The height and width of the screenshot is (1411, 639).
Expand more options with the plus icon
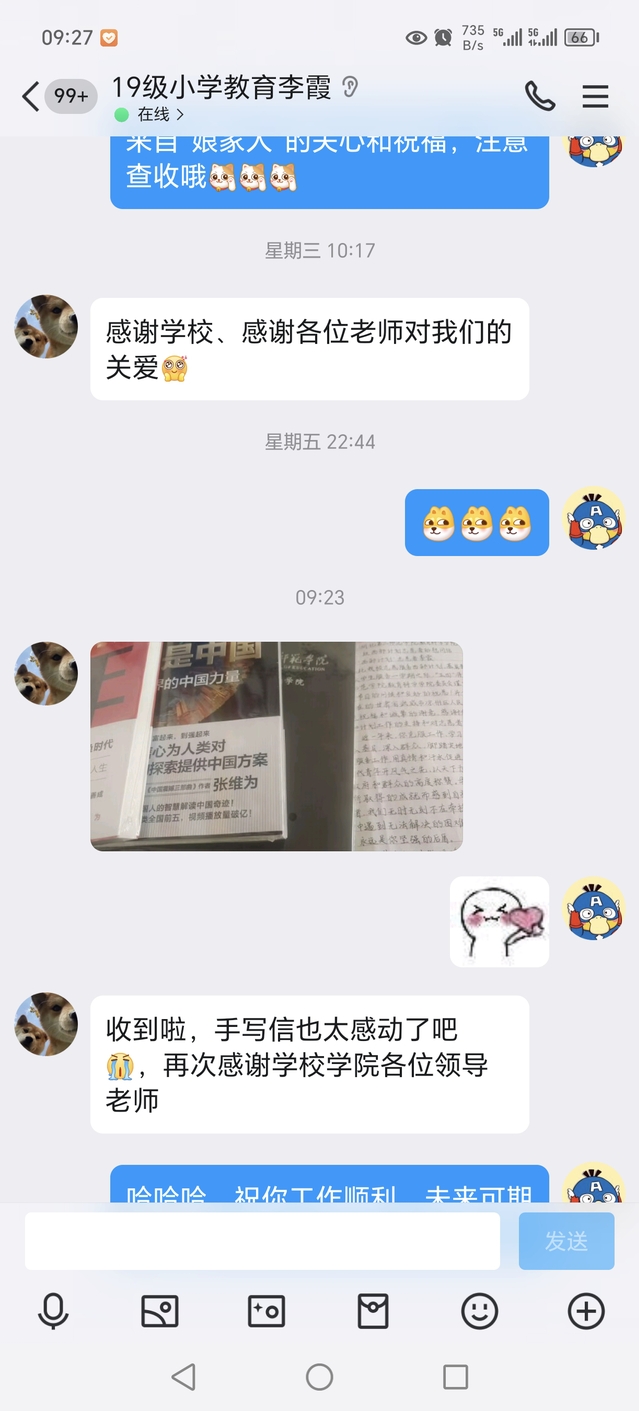(586, 1311)
